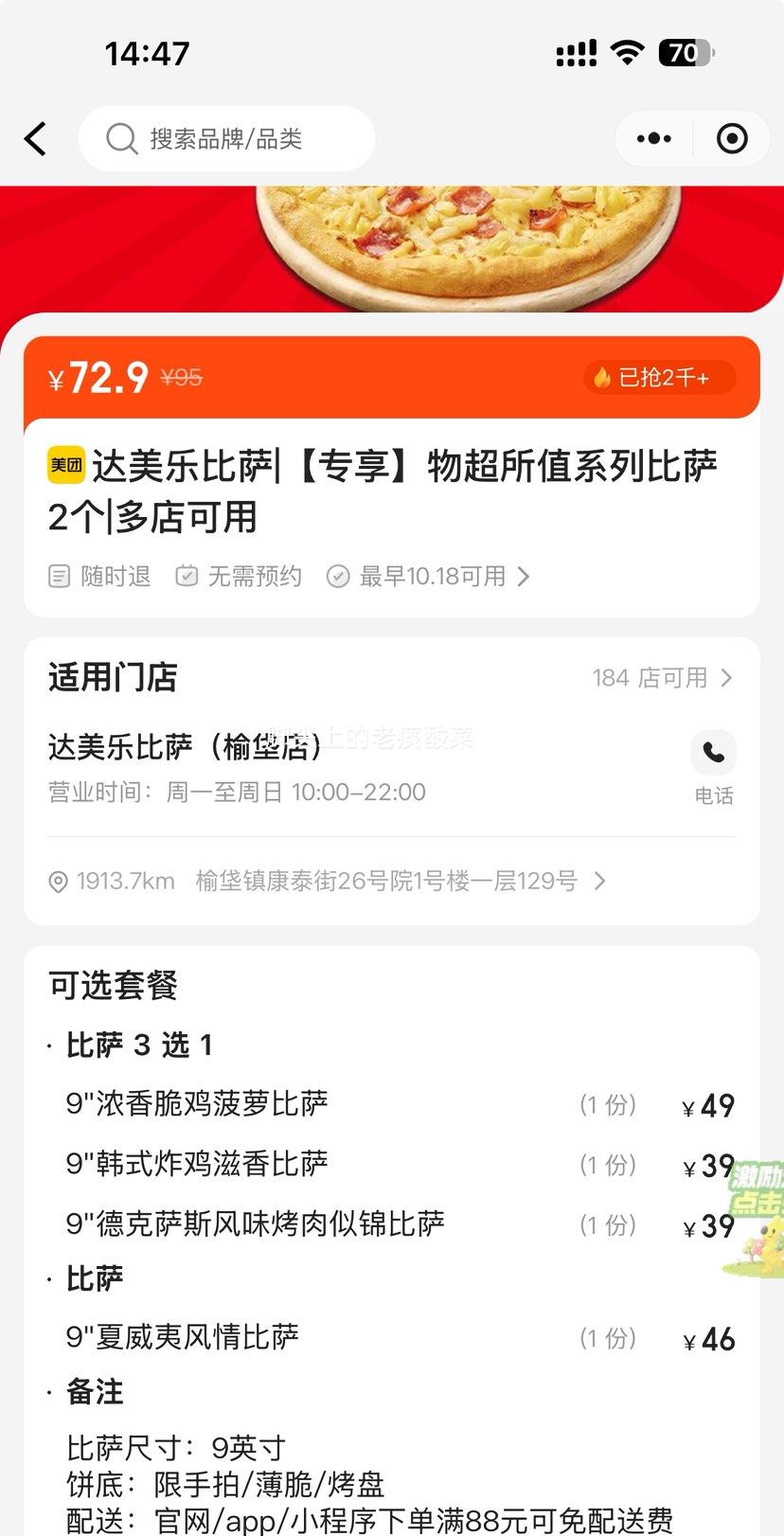Close the mini-program with the circle icon
This screenshot has width=784, height=1536.
(732, 139)
